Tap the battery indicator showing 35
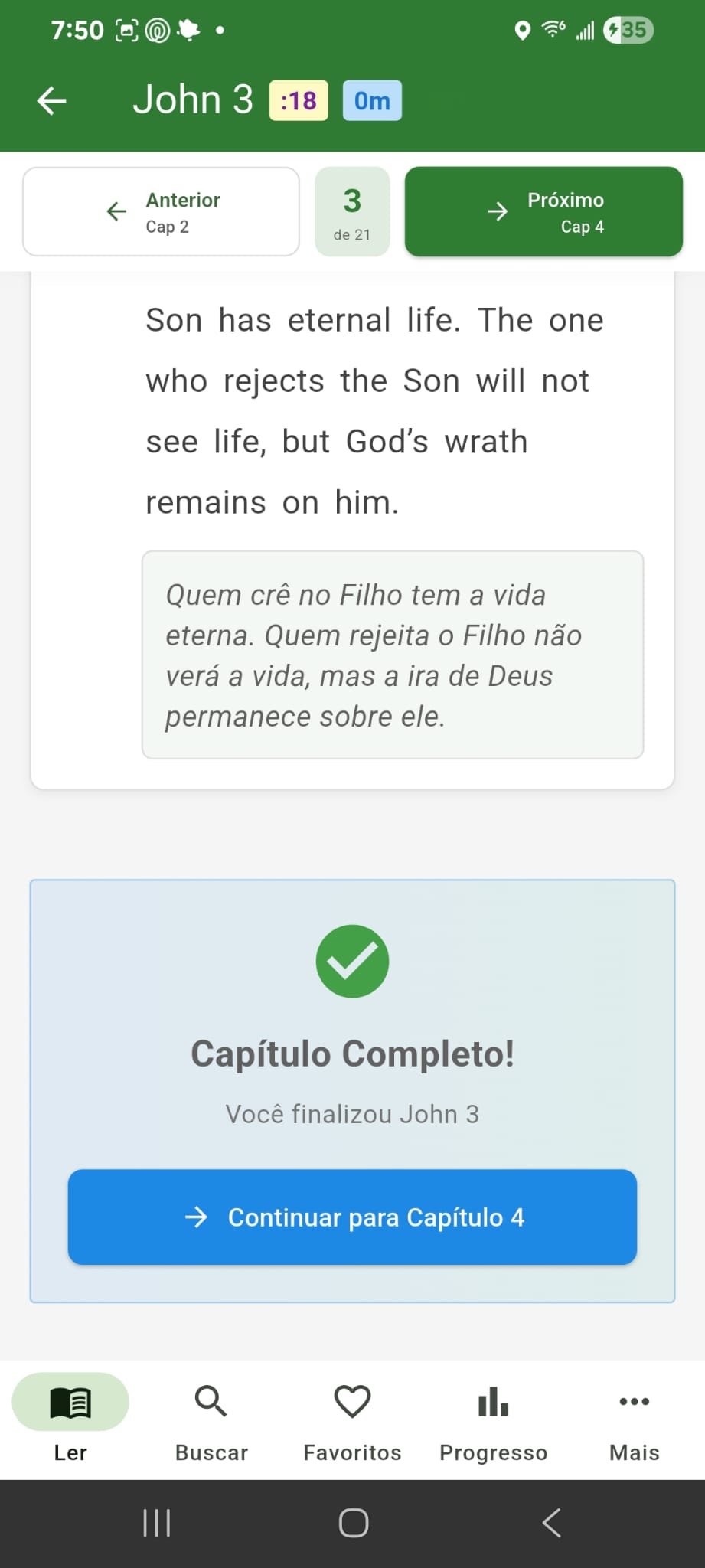 tap(628, 29)
